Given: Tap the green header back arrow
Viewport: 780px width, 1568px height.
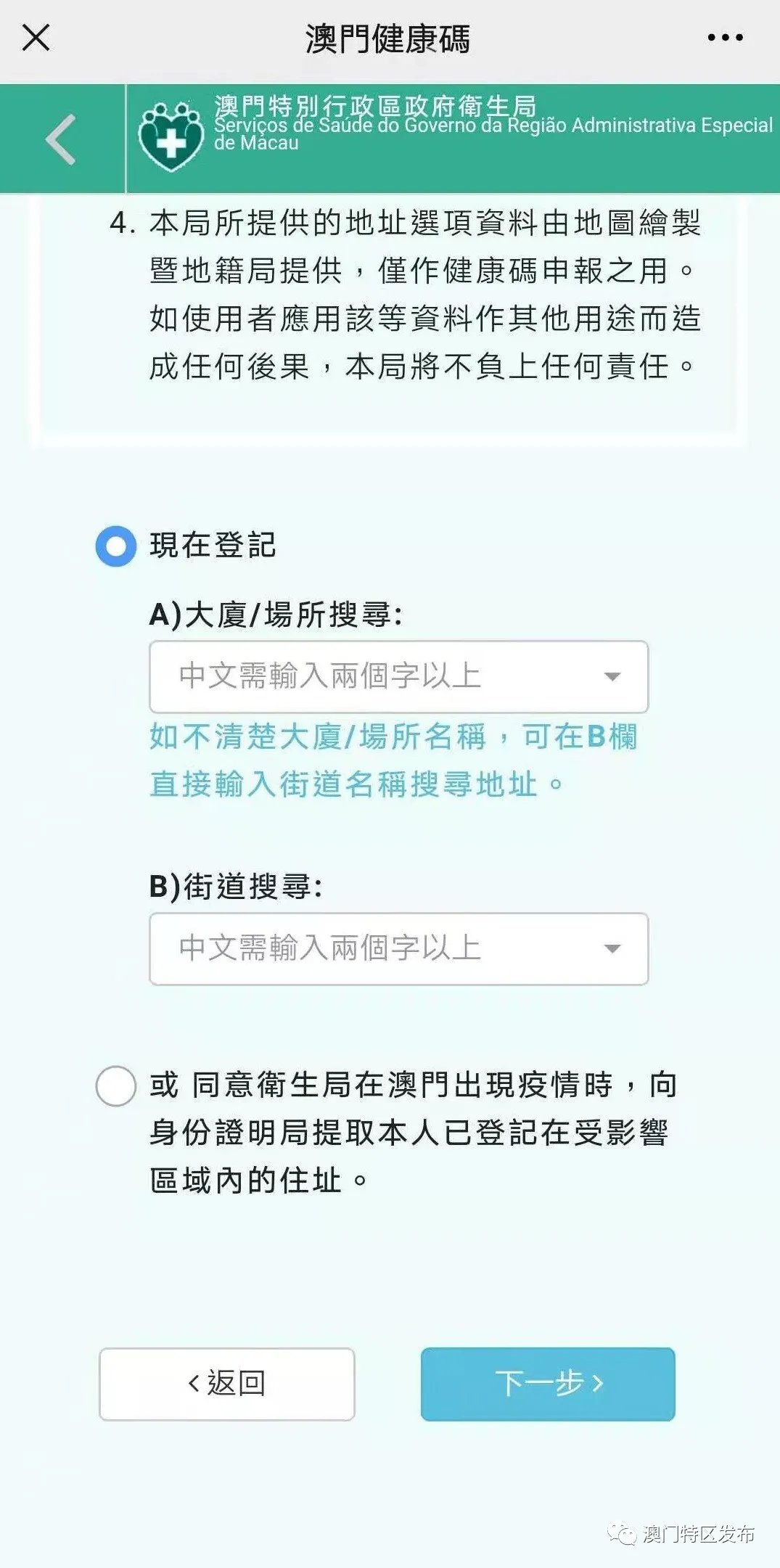Looking at the screenshot, I should pyautogui.click(x=62, y=139).
